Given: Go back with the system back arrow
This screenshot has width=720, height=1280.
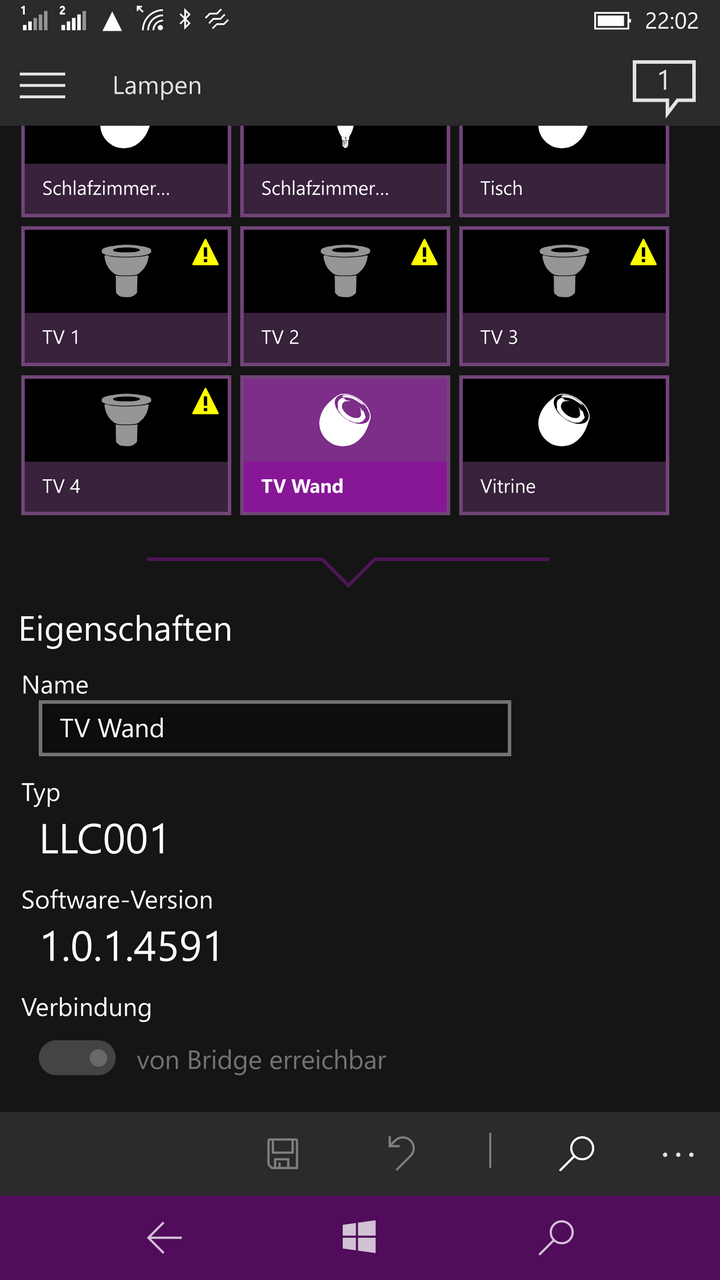Looking at the screenshot, I should (164, 1238).
